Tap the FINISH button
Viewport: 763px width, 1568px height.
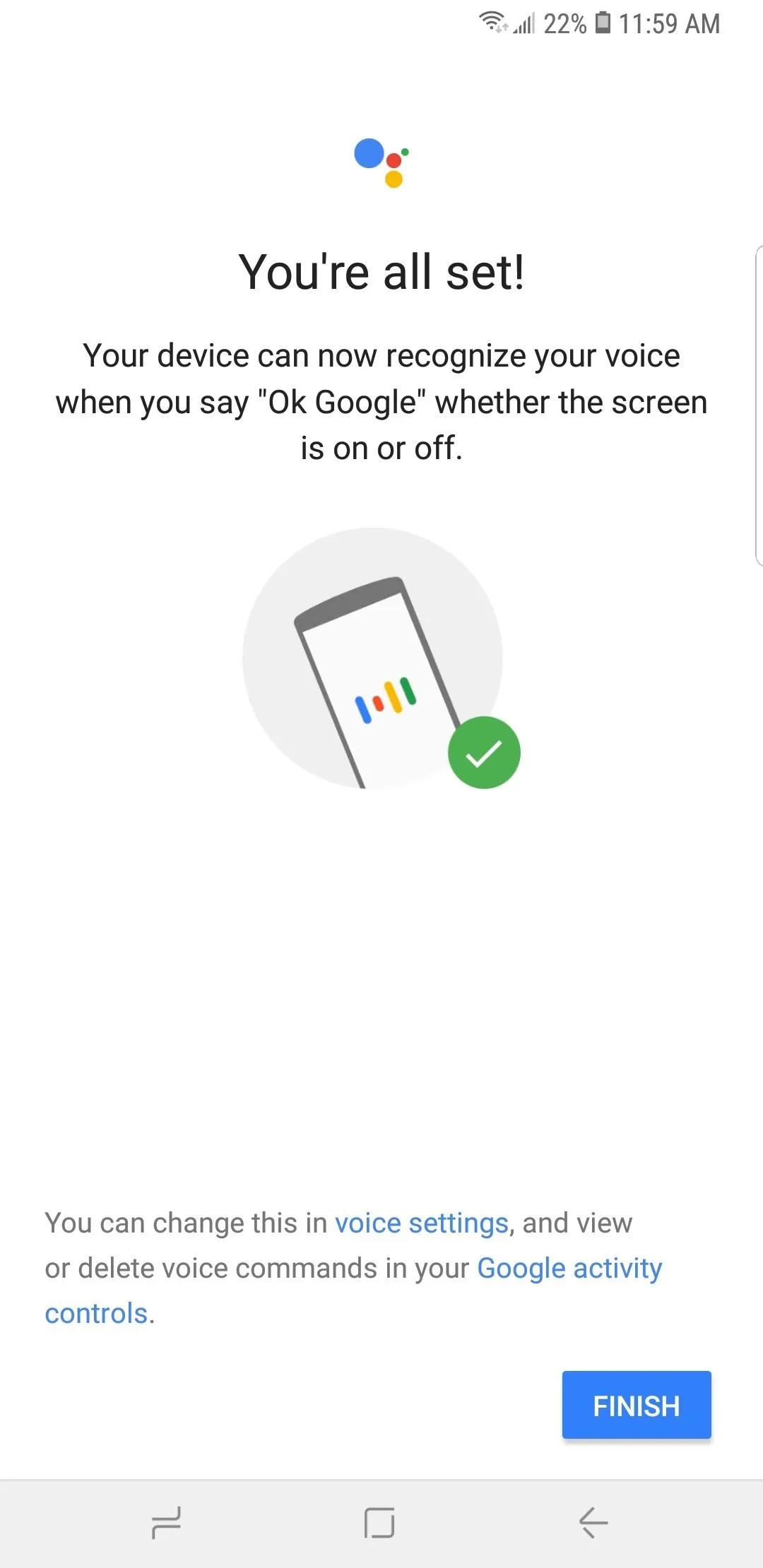click(x=637, y=1405)
